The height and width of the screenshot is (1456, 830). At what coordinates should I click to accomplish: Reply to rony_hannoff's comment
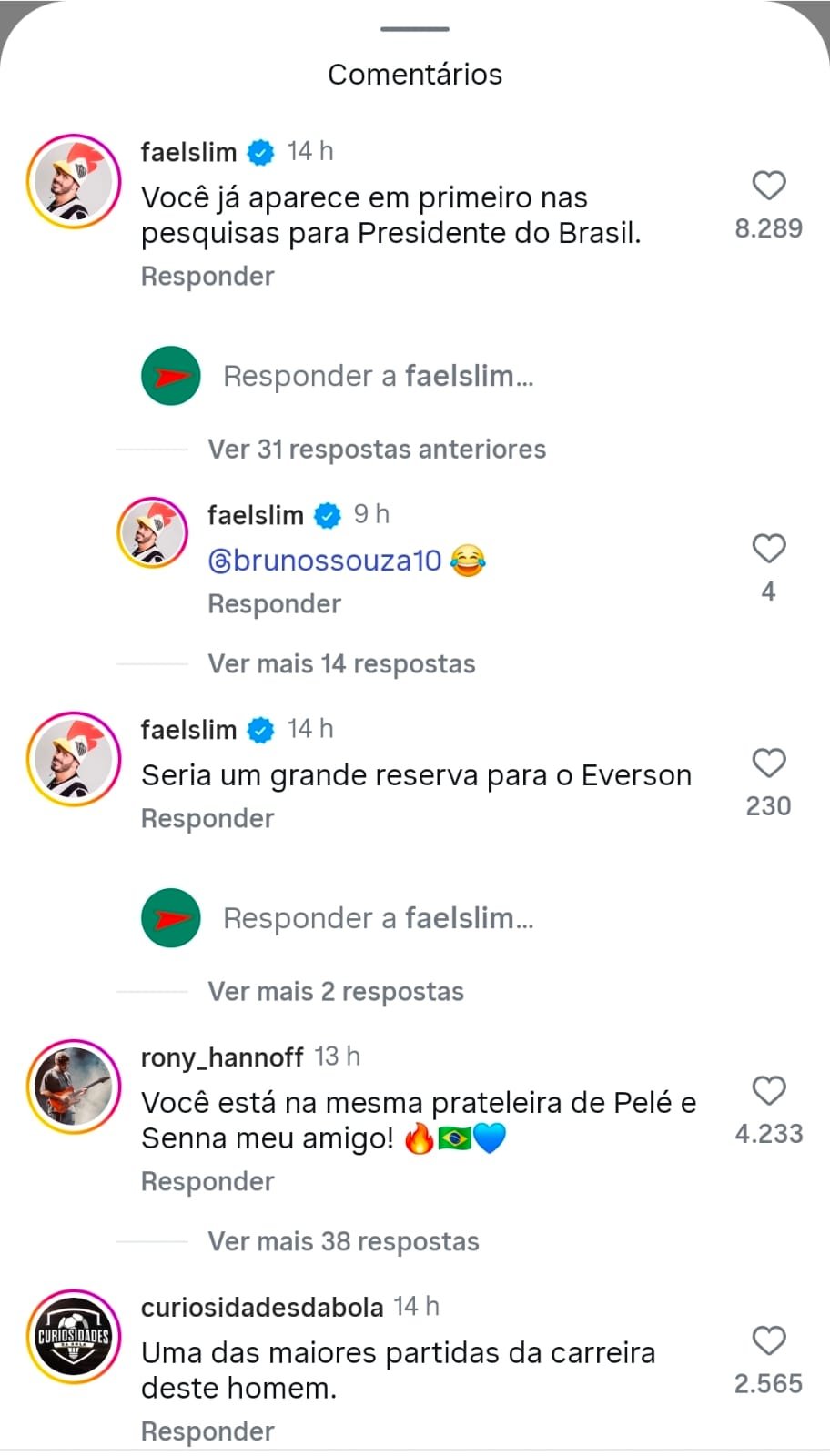pyautogui.click(x=207, y=1182)
